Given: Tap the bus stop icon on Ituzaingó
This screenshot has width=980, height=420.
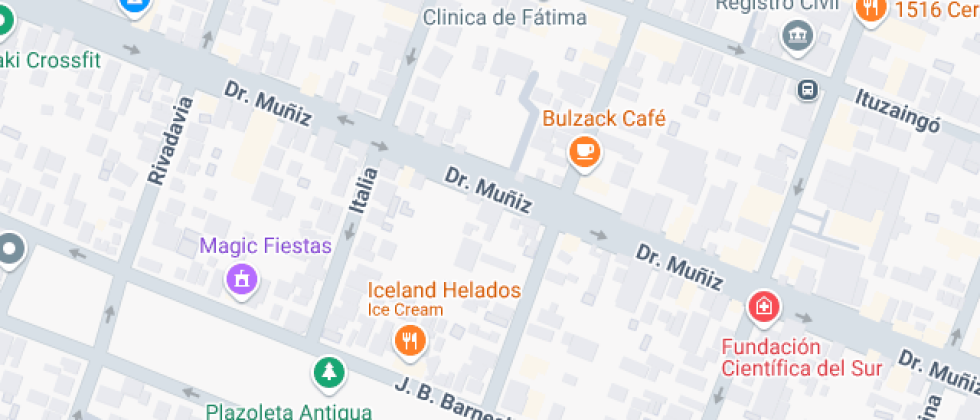Looking at the screenshot, I should 807,90.
